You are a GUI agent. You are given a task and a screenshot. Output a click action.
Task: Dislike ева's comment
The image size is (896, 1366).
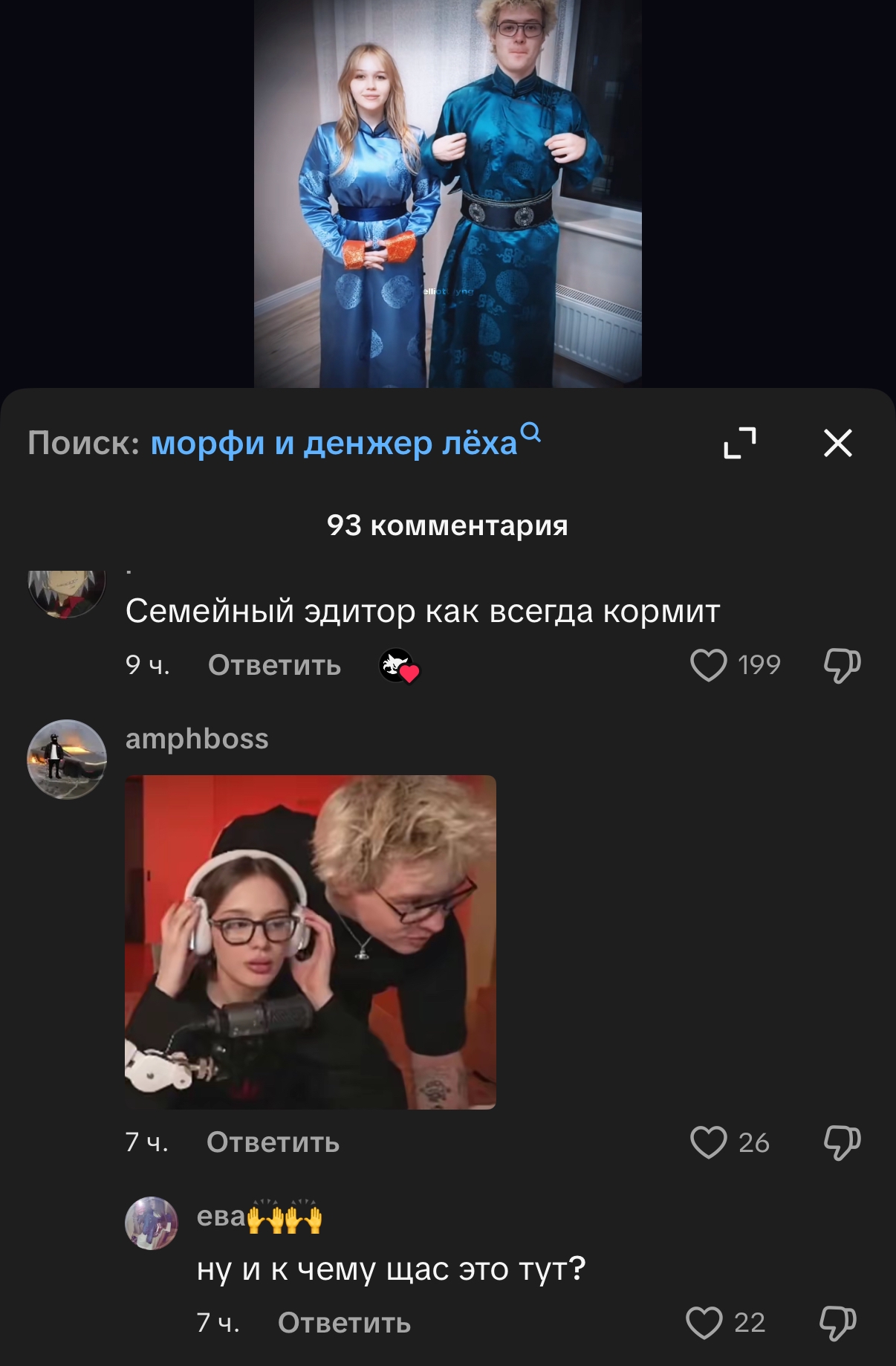coord(838,1323)
